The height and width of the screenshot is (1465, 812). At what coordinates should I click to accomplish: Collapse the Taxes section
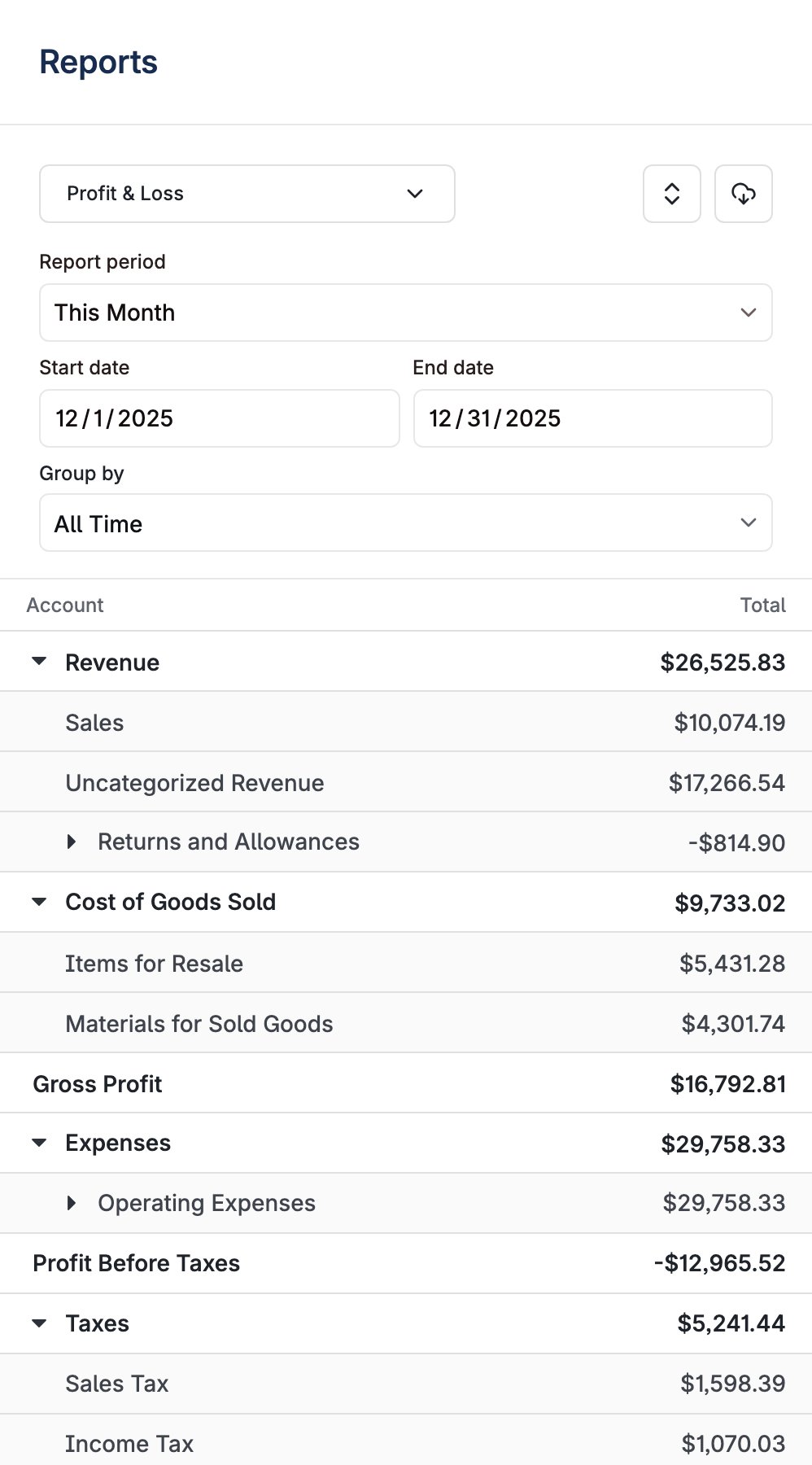(39, 1323)
